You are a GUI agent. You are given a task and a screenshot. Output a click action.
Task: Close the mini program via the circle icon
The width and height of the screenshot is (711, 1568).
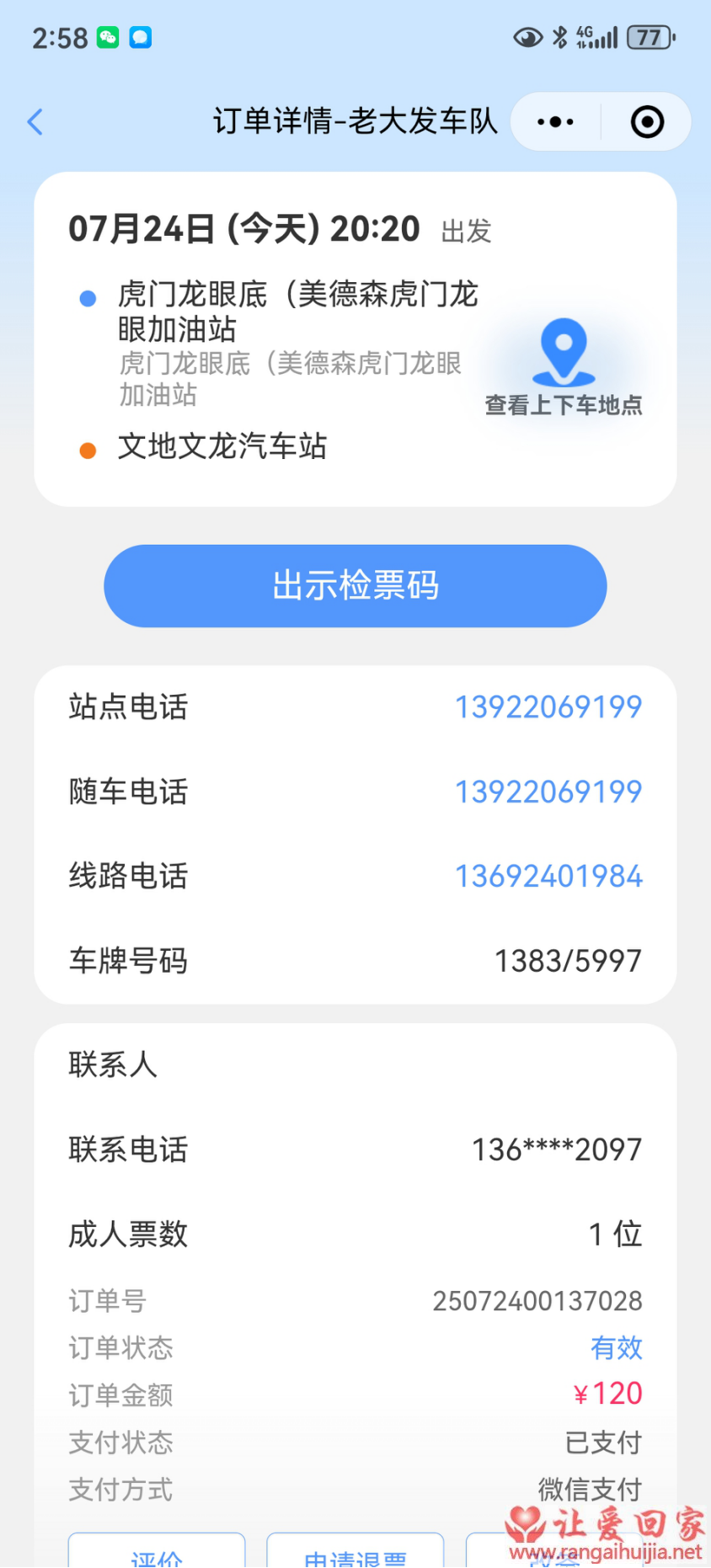click(647, 122)
